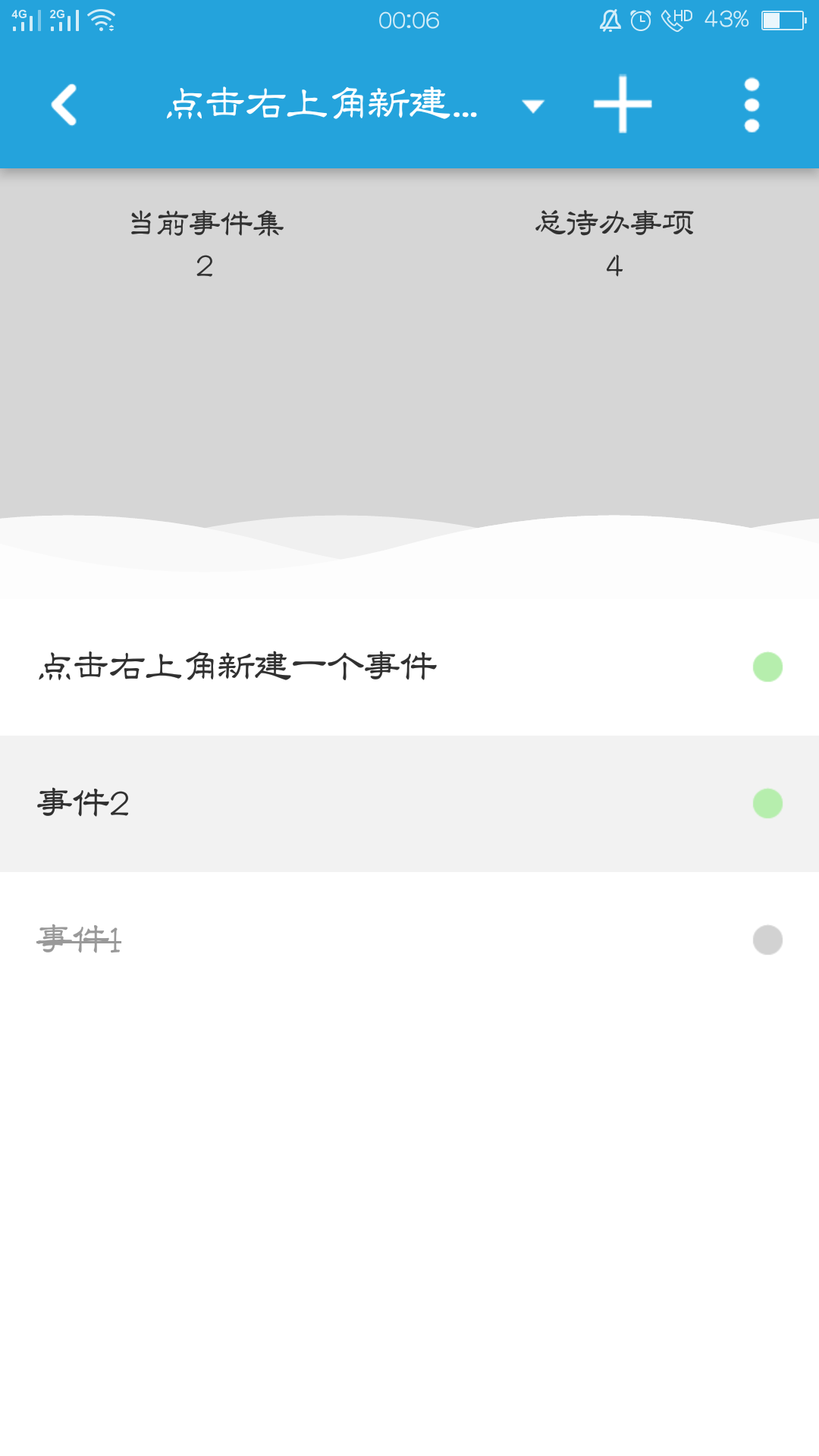Viewport: 819px width, 1456px height.
Task: Open the completed 事件1 item
Action: [409, 940]
